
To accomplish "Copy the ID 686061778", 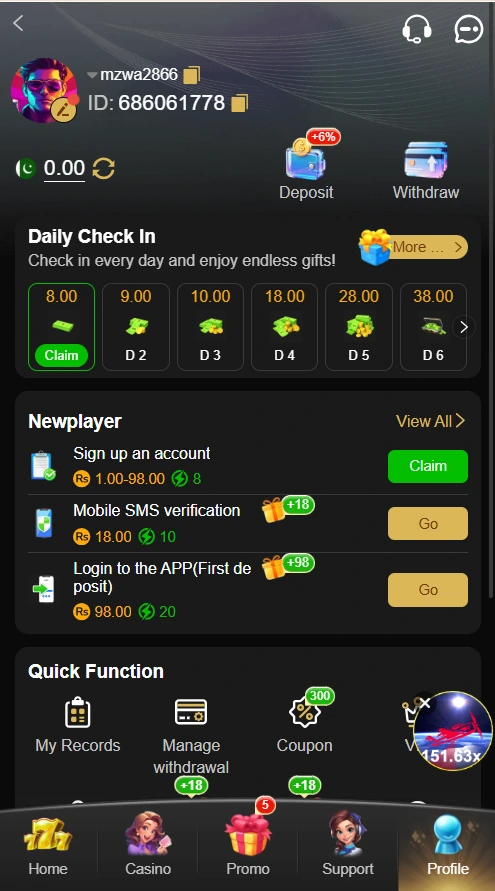I will point(239,103).
